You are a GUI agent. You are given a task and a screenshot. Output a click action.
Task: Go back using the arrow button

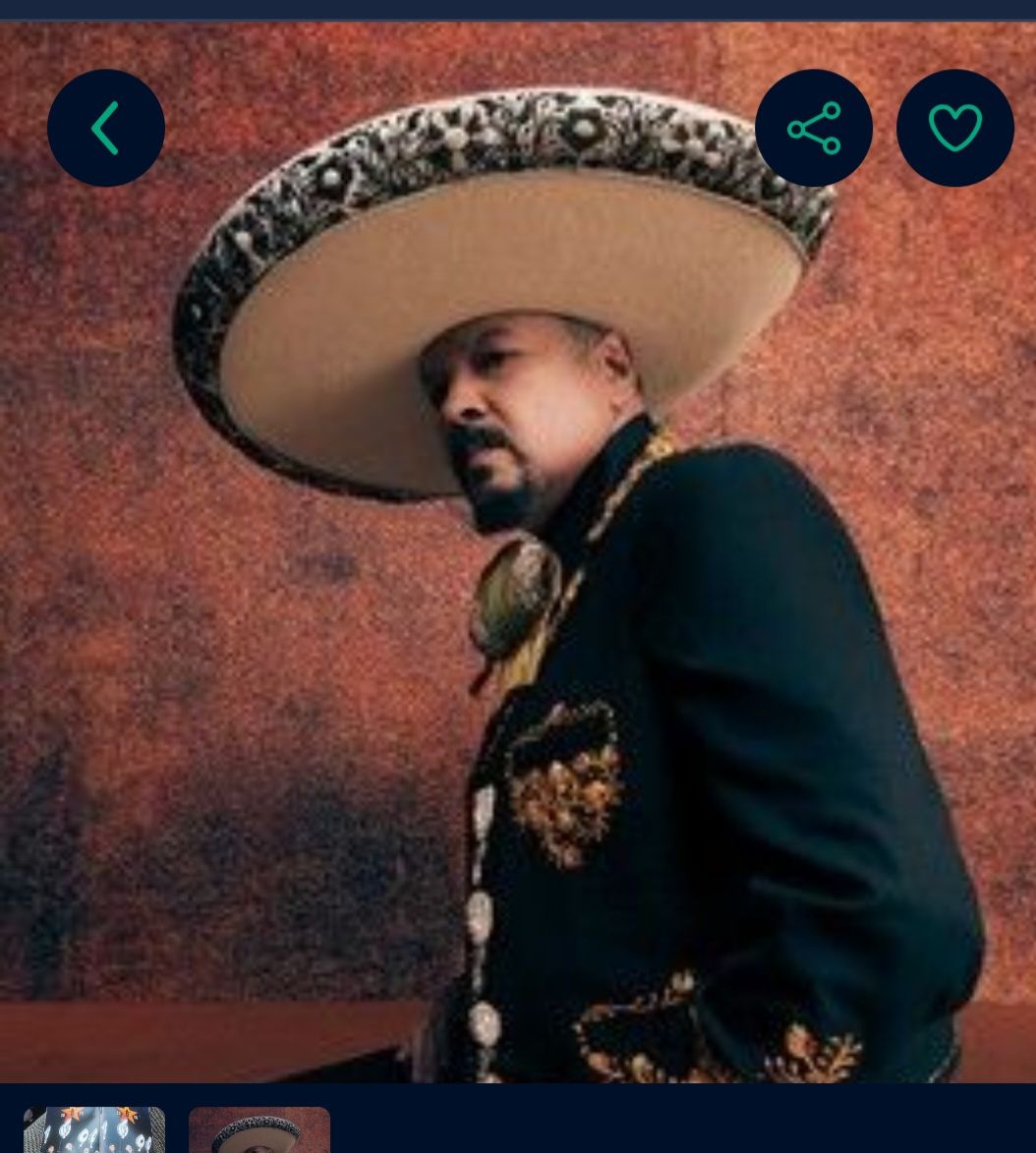click(106, 128)
